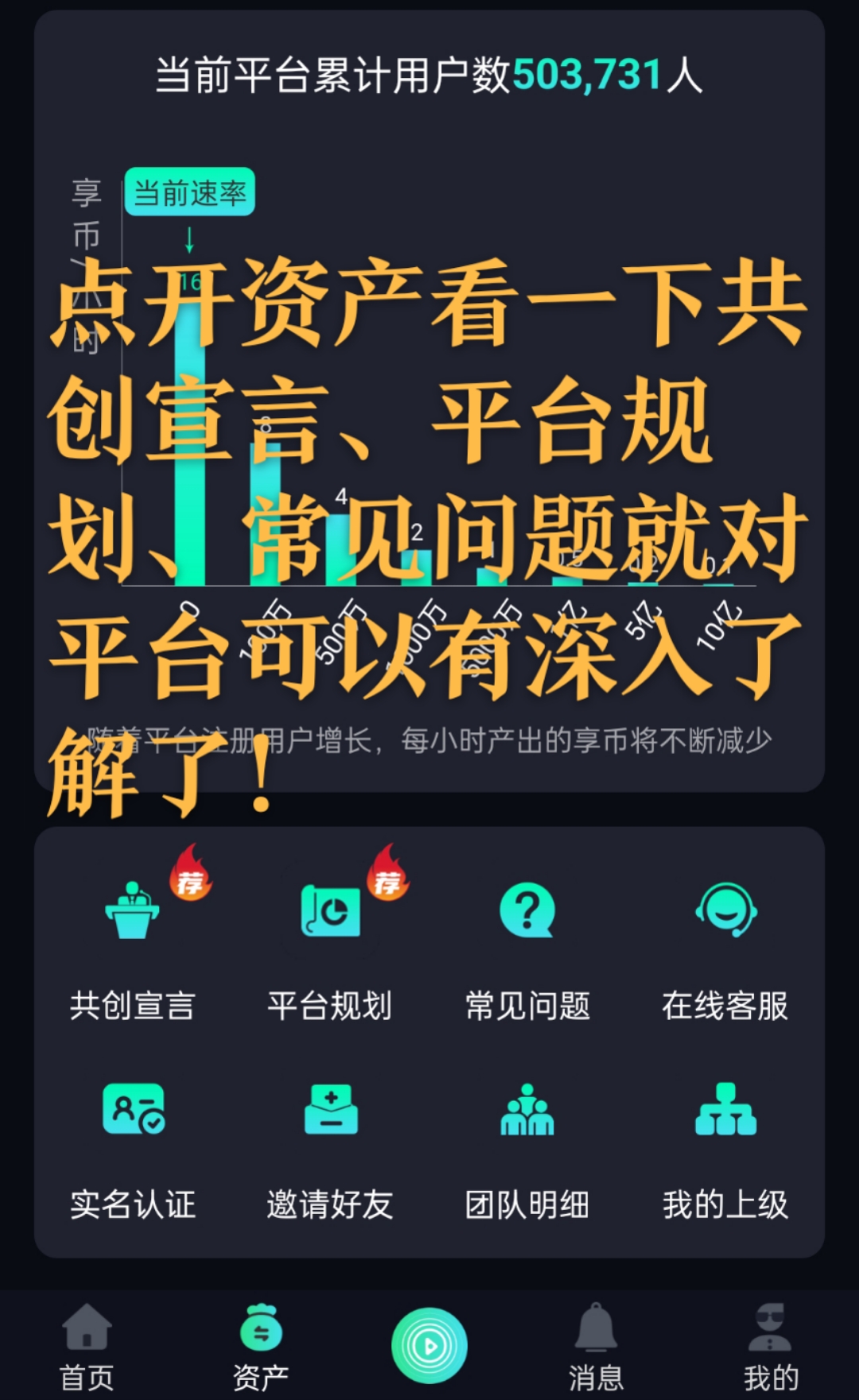Open 我的上级 page

(x=725, y=1145)
